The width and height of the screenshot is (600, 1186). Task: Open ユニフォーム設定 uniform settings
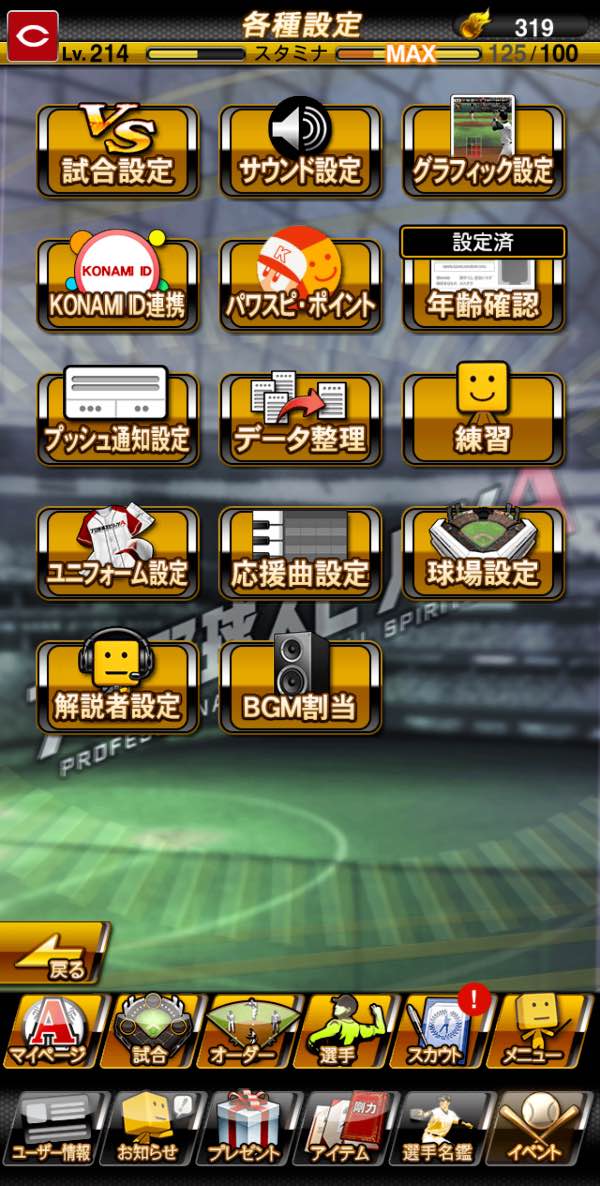[118, 553]
